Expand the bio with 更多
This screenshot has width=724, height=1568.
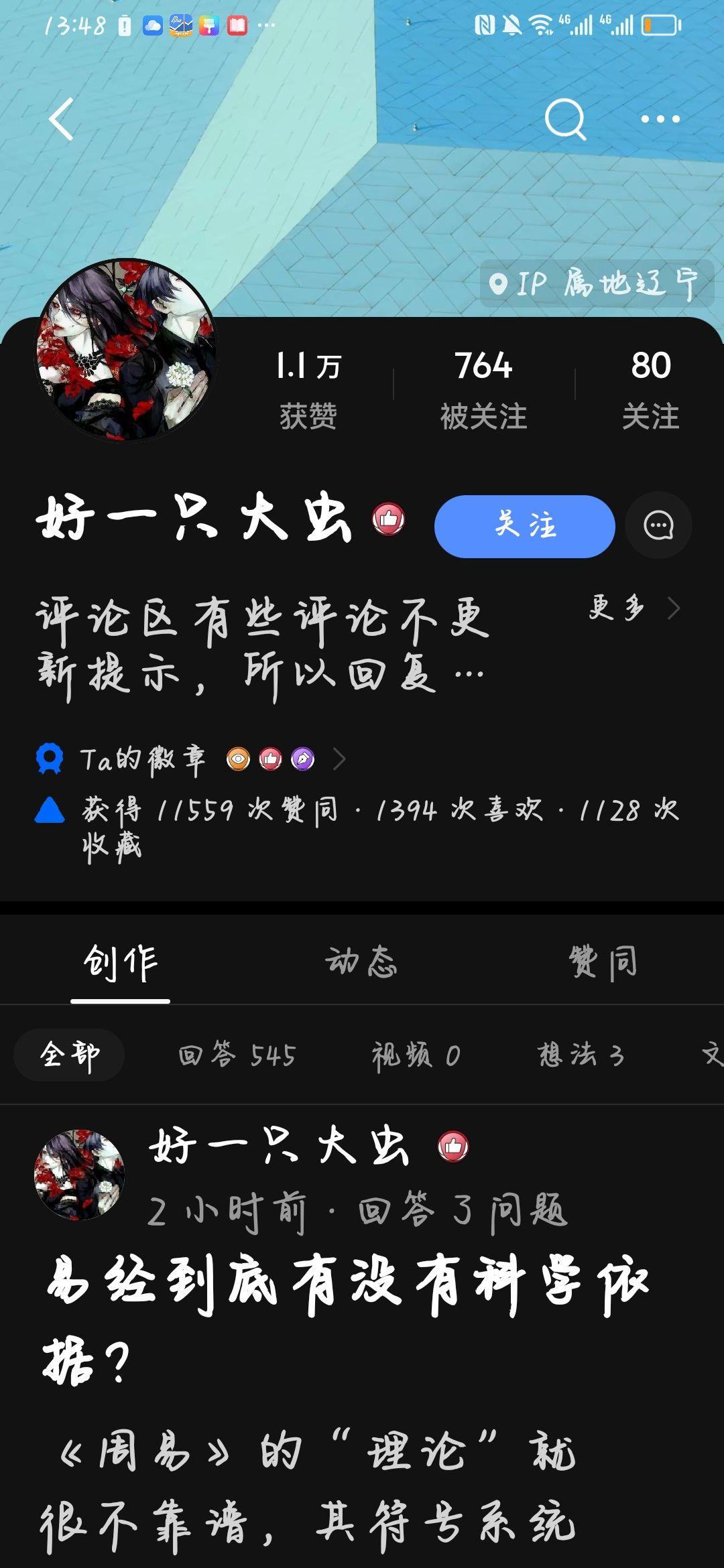[633, 608]
